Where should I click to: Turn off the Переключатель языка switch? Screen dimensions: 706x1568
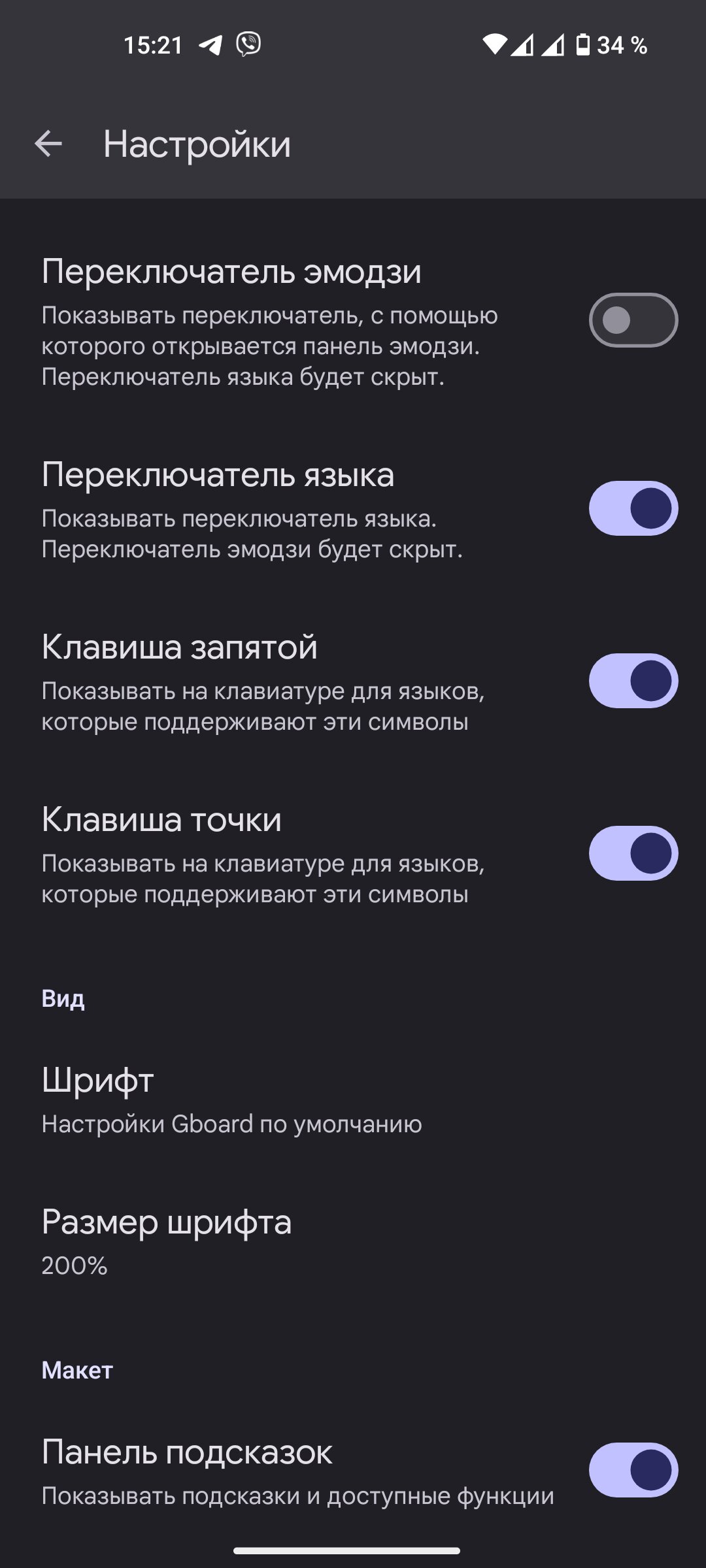633,508
